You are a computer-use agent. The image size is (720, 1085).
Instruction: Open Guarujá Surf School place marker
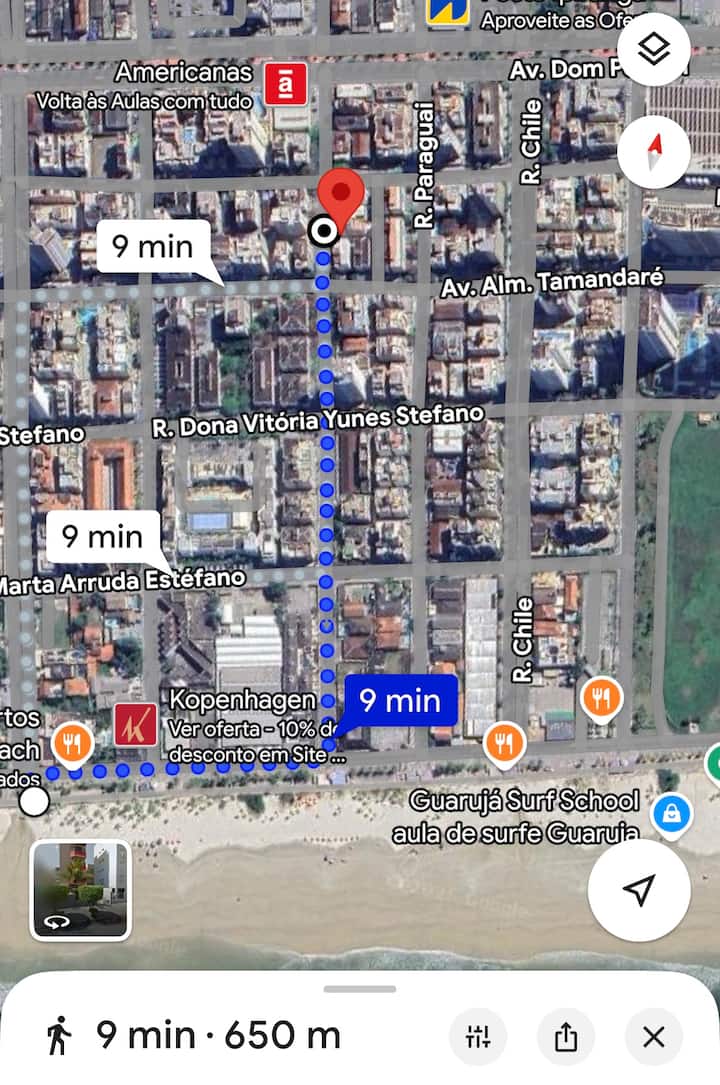point(672,814)
